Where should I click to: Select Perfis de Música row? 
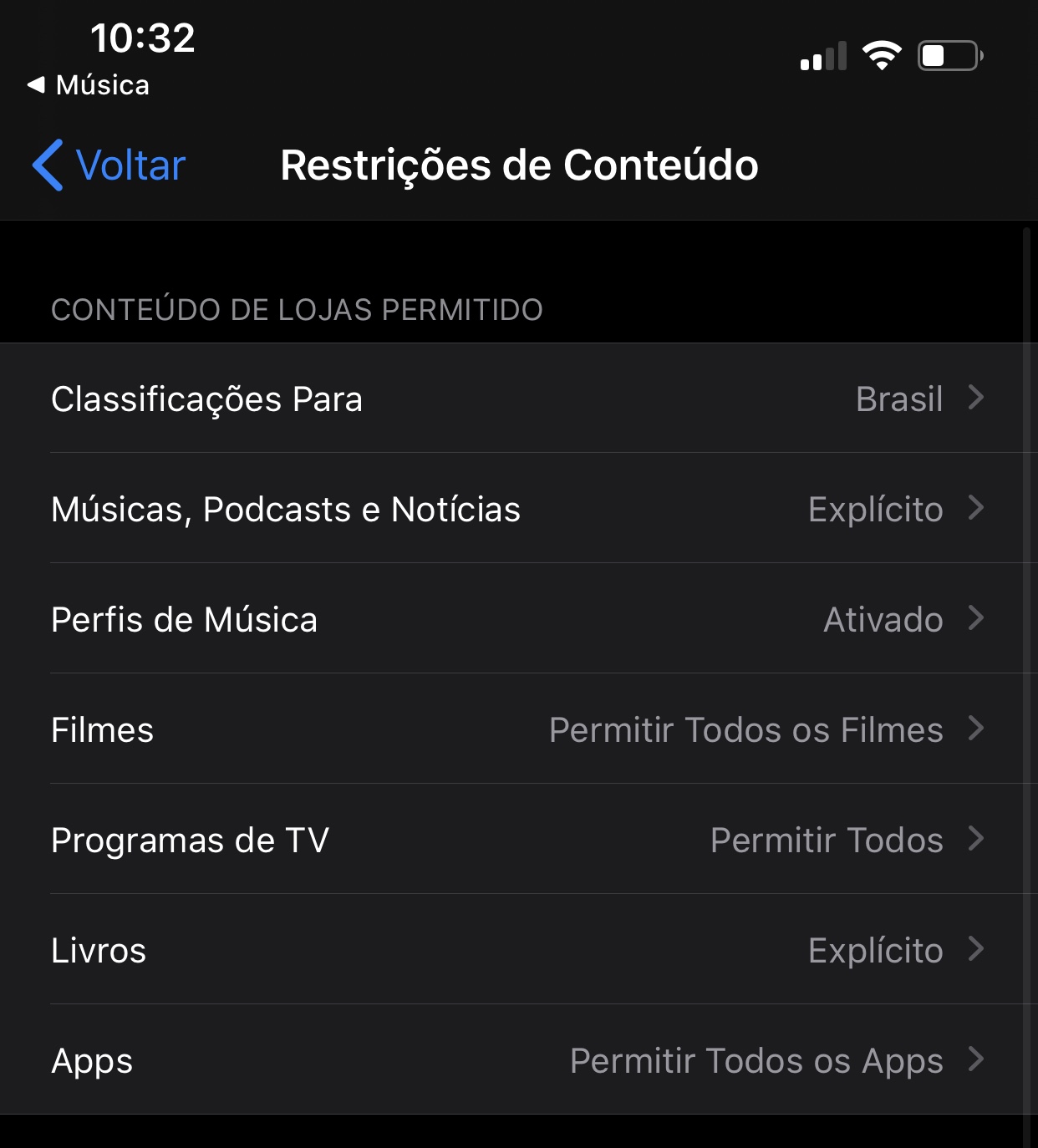point(518,619)
